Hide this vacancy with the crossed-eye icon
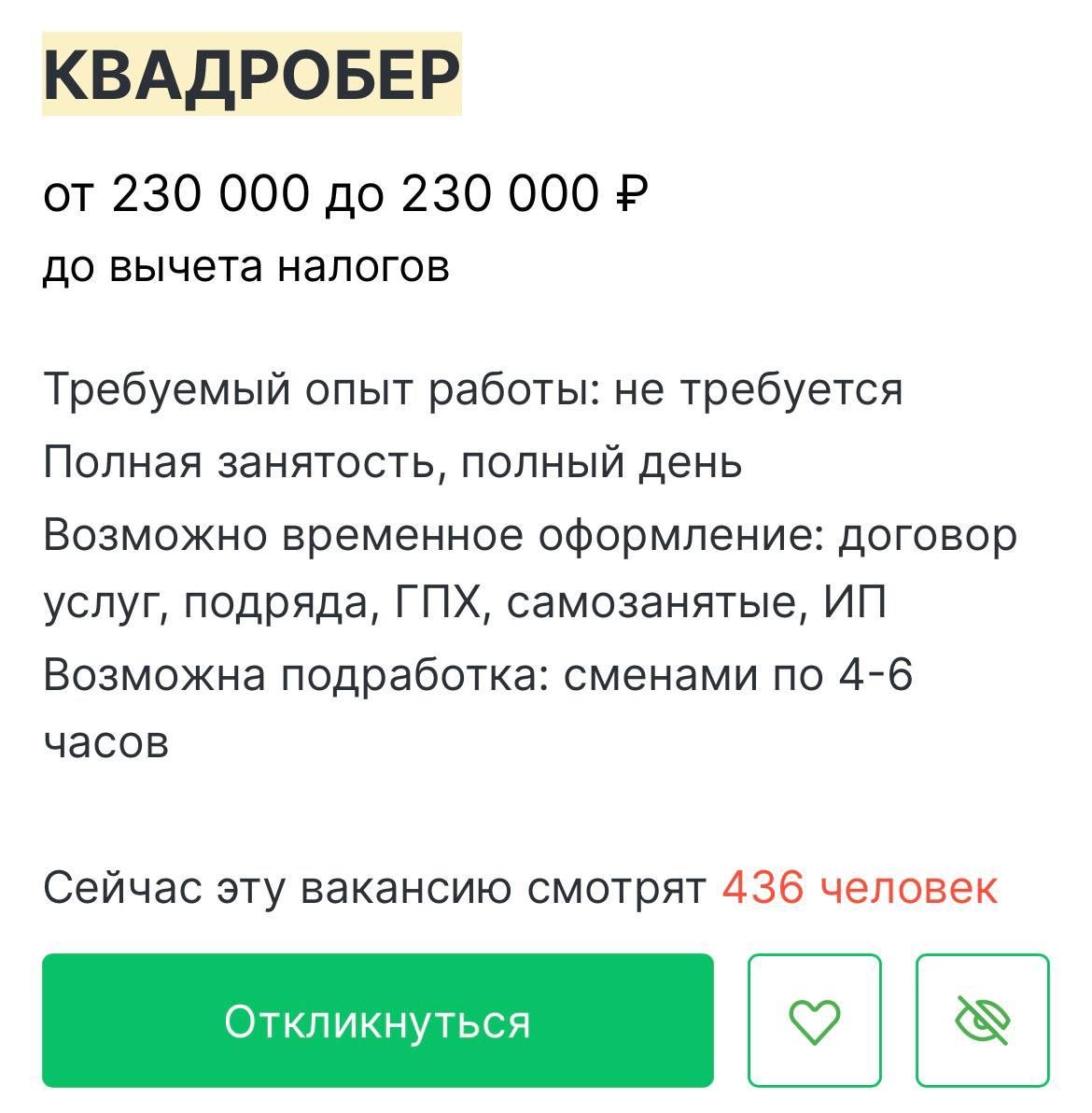Viewport: 1092px width, 1113px height. (983, 1021)
